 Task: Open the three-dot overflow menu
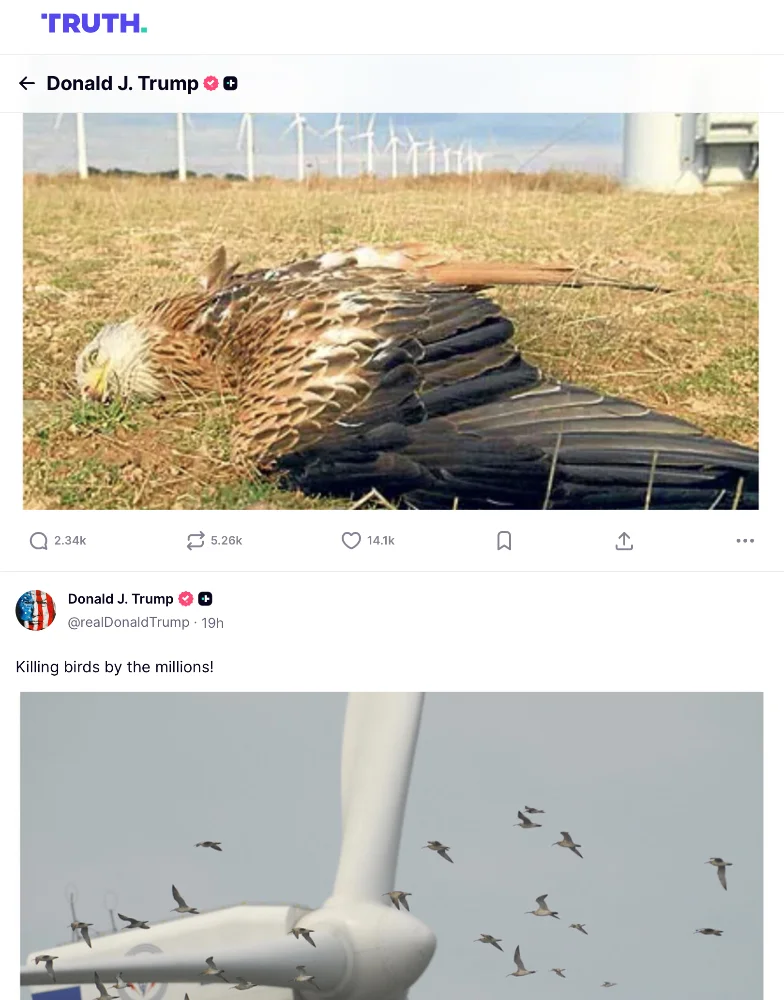[745, 541]
